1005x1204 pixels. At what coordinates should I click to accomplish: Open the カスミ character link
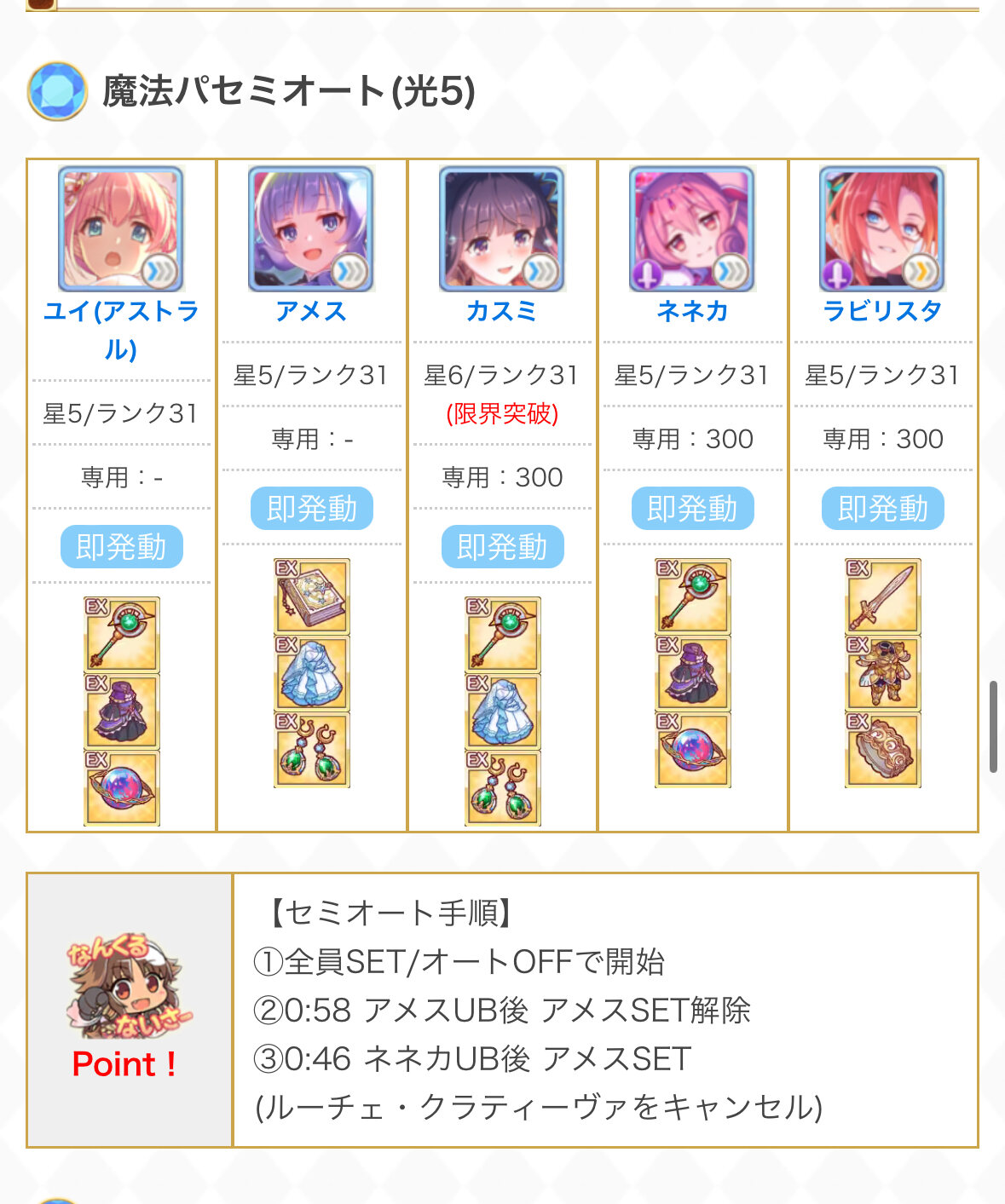[501, 311]
